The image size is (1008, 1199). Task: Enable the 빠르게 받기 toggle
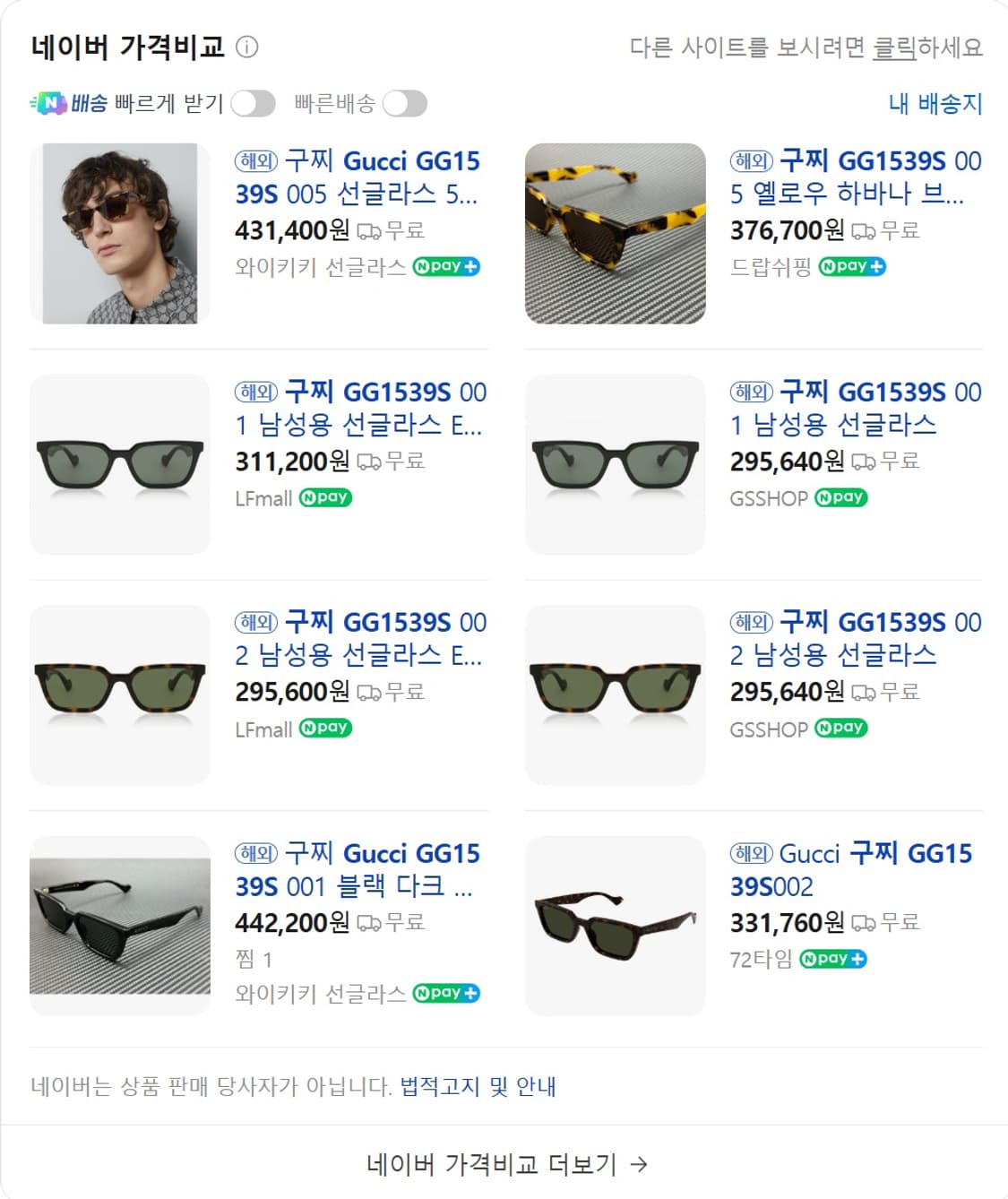coord(254,104)
